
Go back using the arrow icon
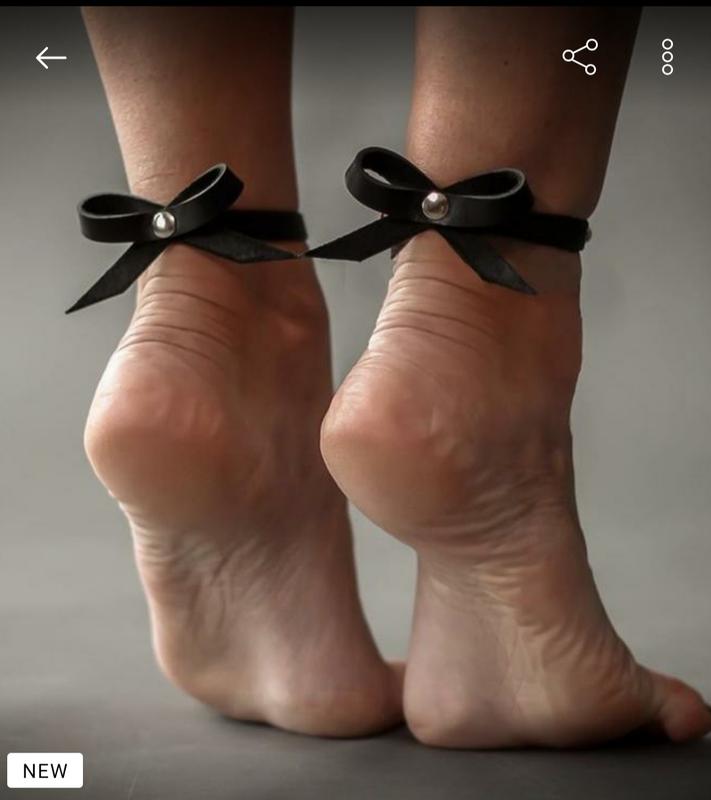pyautogui.click(x=51, y=57)
